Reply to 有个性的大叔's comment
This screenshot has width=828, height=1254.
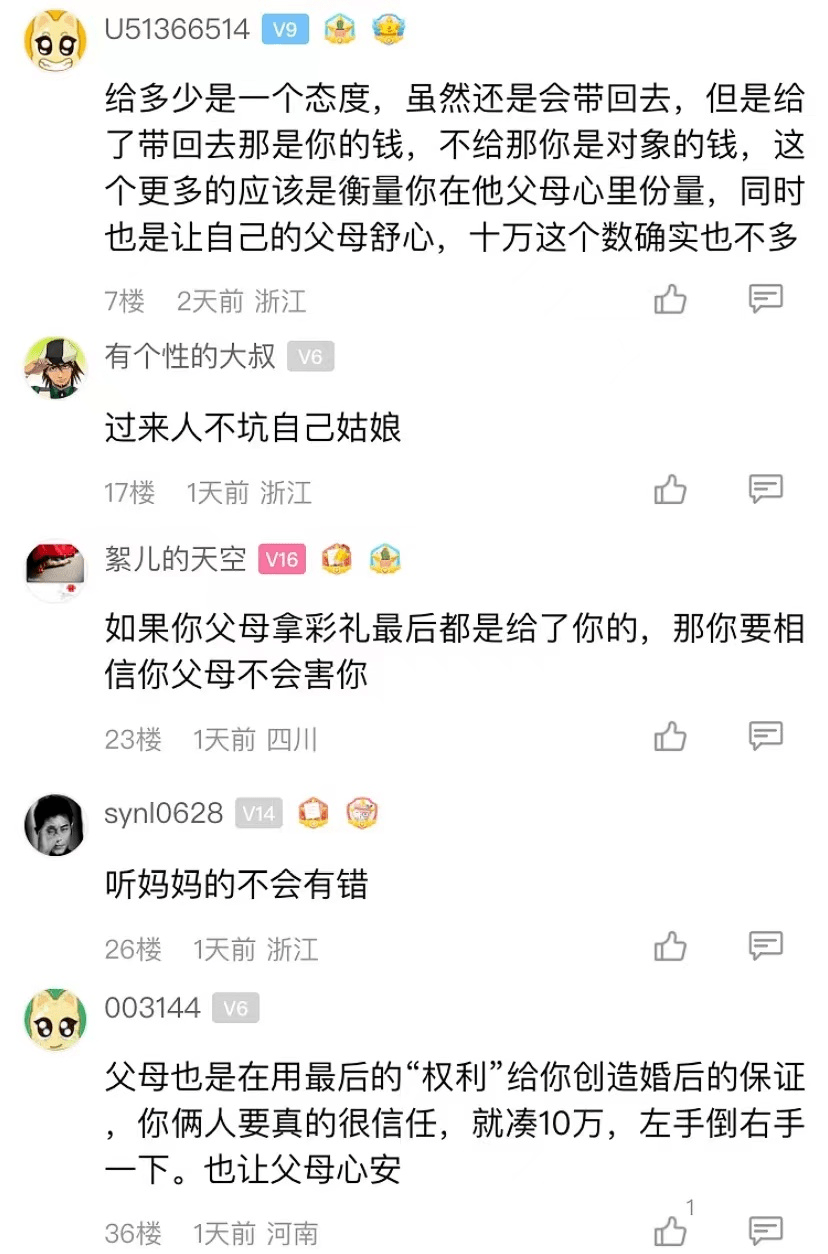tap(766, 490)
